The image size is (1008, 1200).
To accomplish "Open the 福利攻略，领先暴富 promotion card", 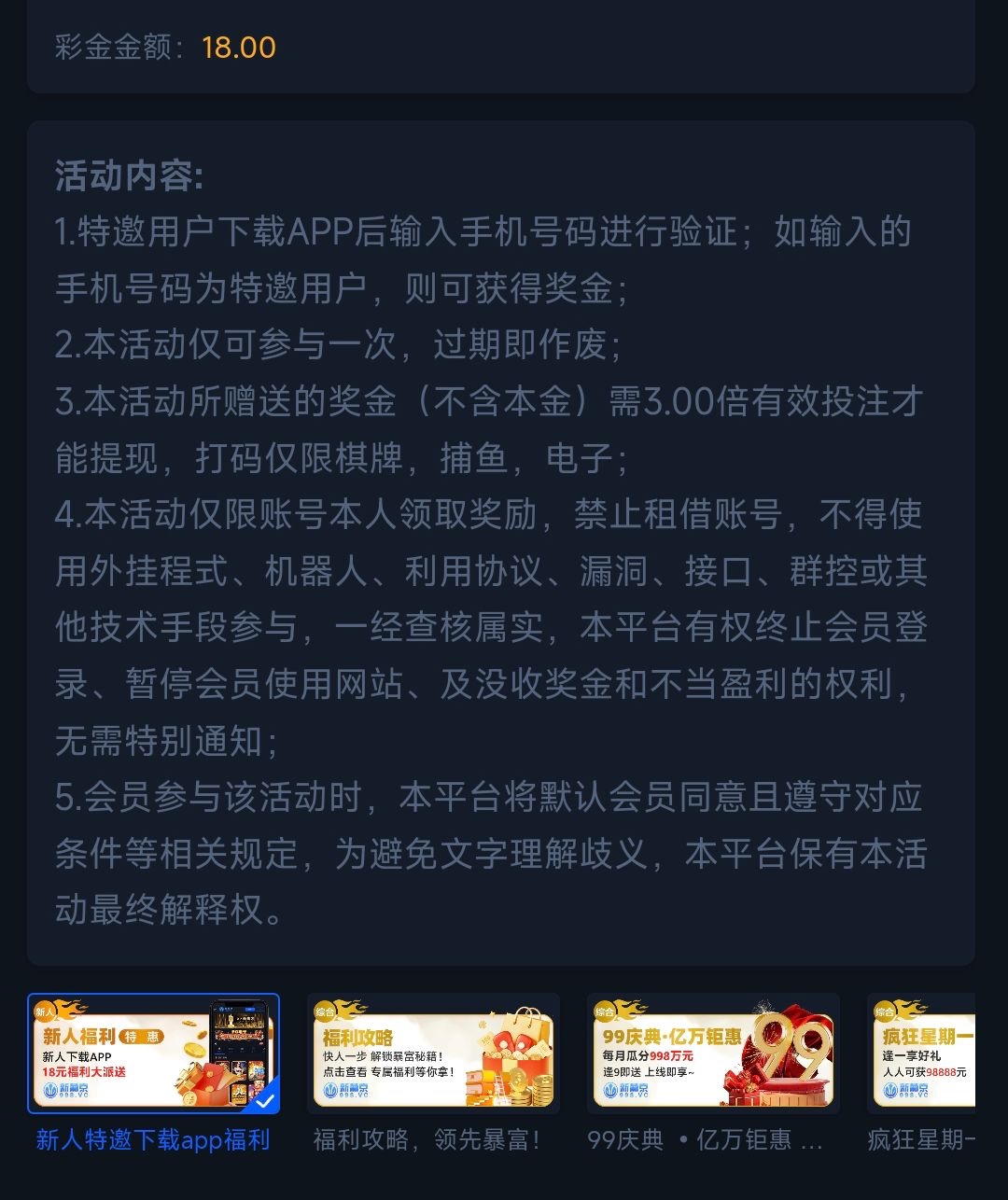I will pyautogui.click(x=433, y=1053).
